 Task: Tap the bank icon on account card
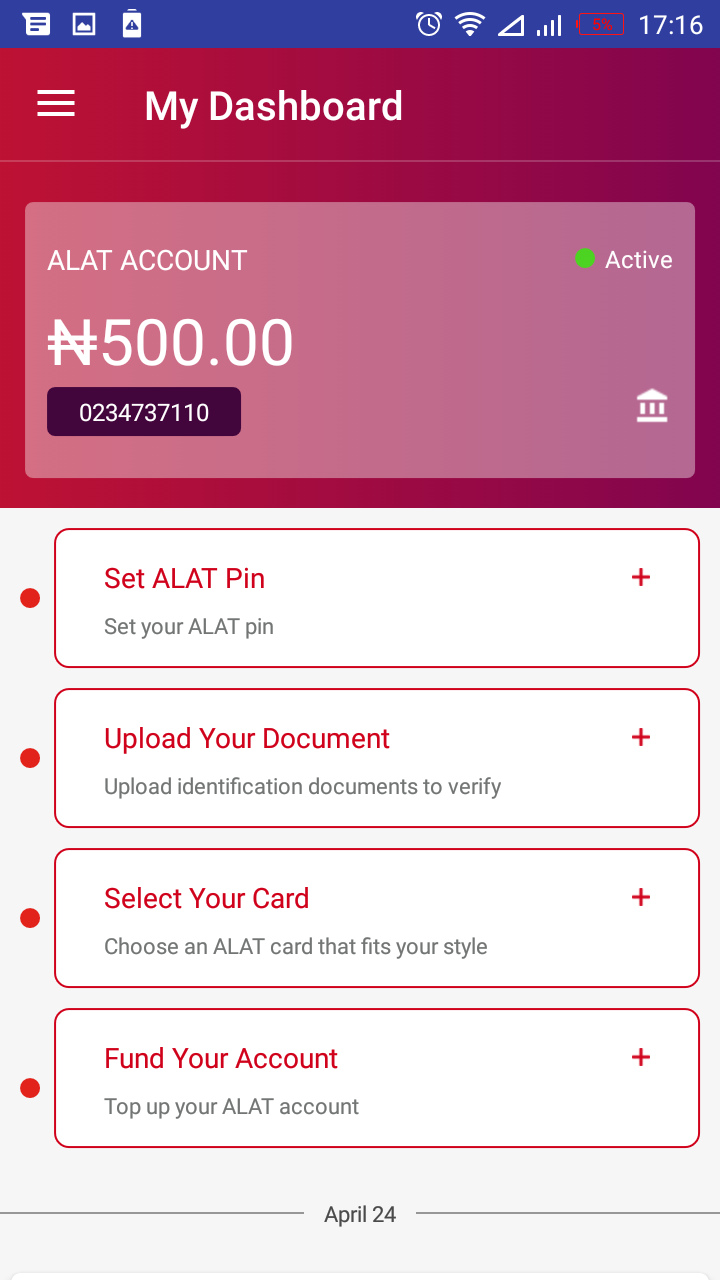coord(652,407)
